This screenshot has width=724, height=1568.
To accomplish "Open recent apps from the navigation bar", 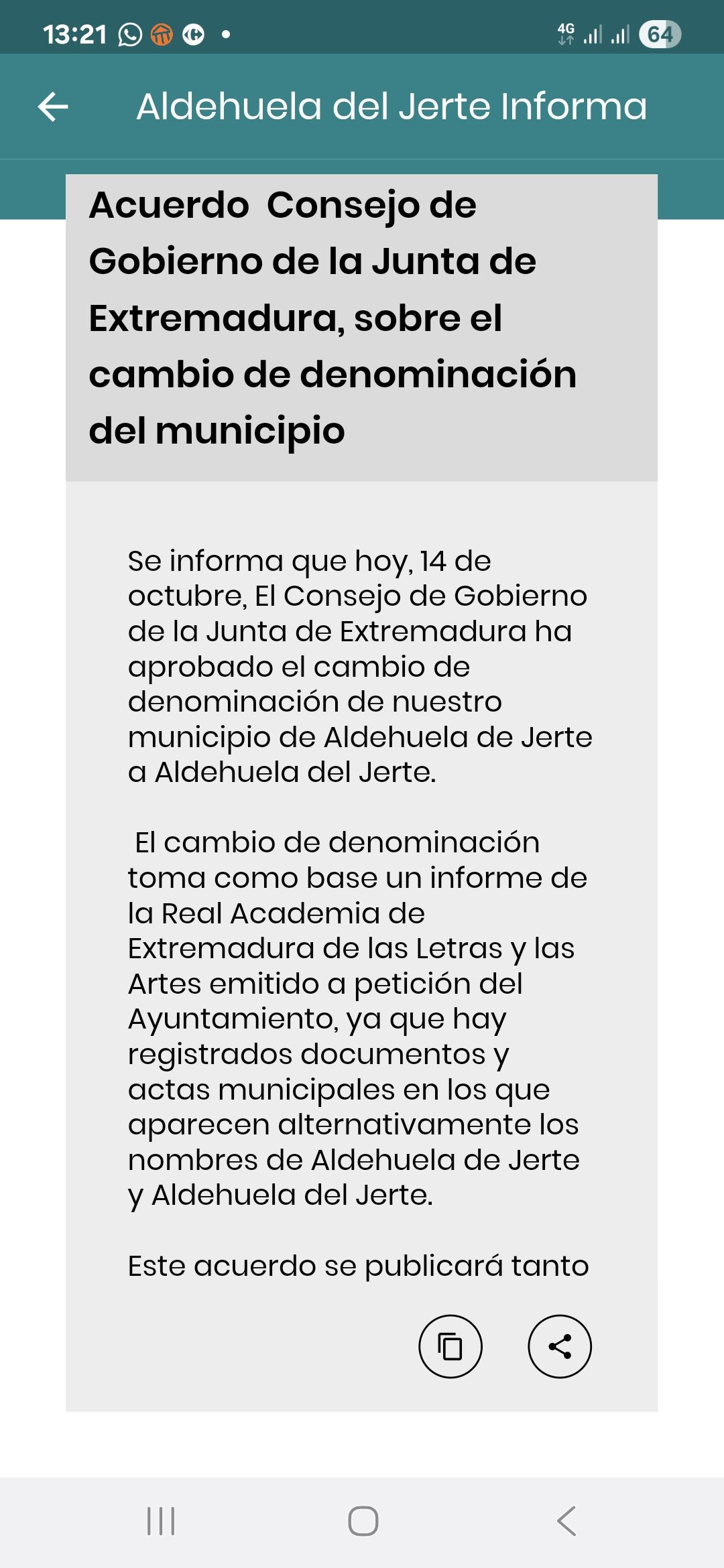I will click(x=161, y=1521).
